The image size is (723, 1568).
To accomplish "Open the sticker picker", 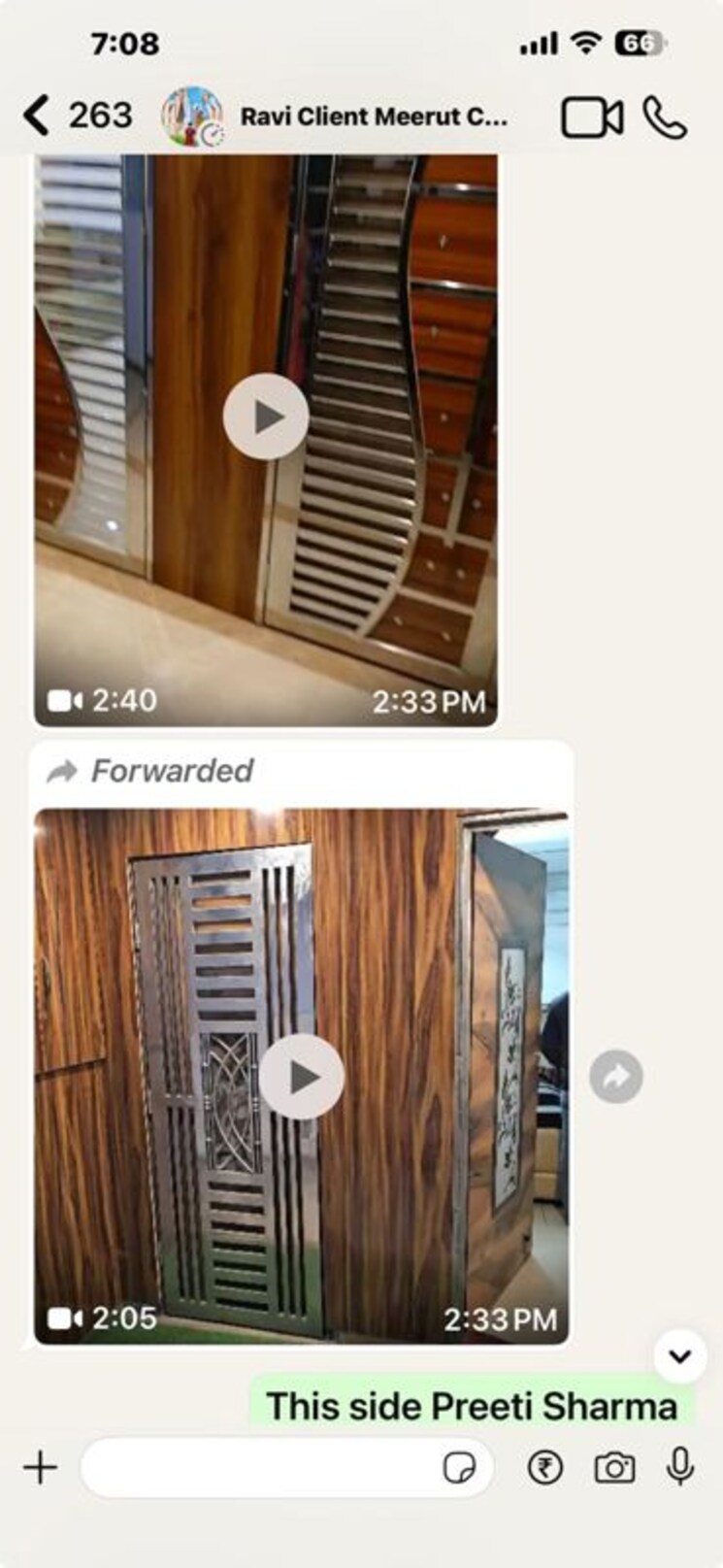I will (x=459, y=1468).
